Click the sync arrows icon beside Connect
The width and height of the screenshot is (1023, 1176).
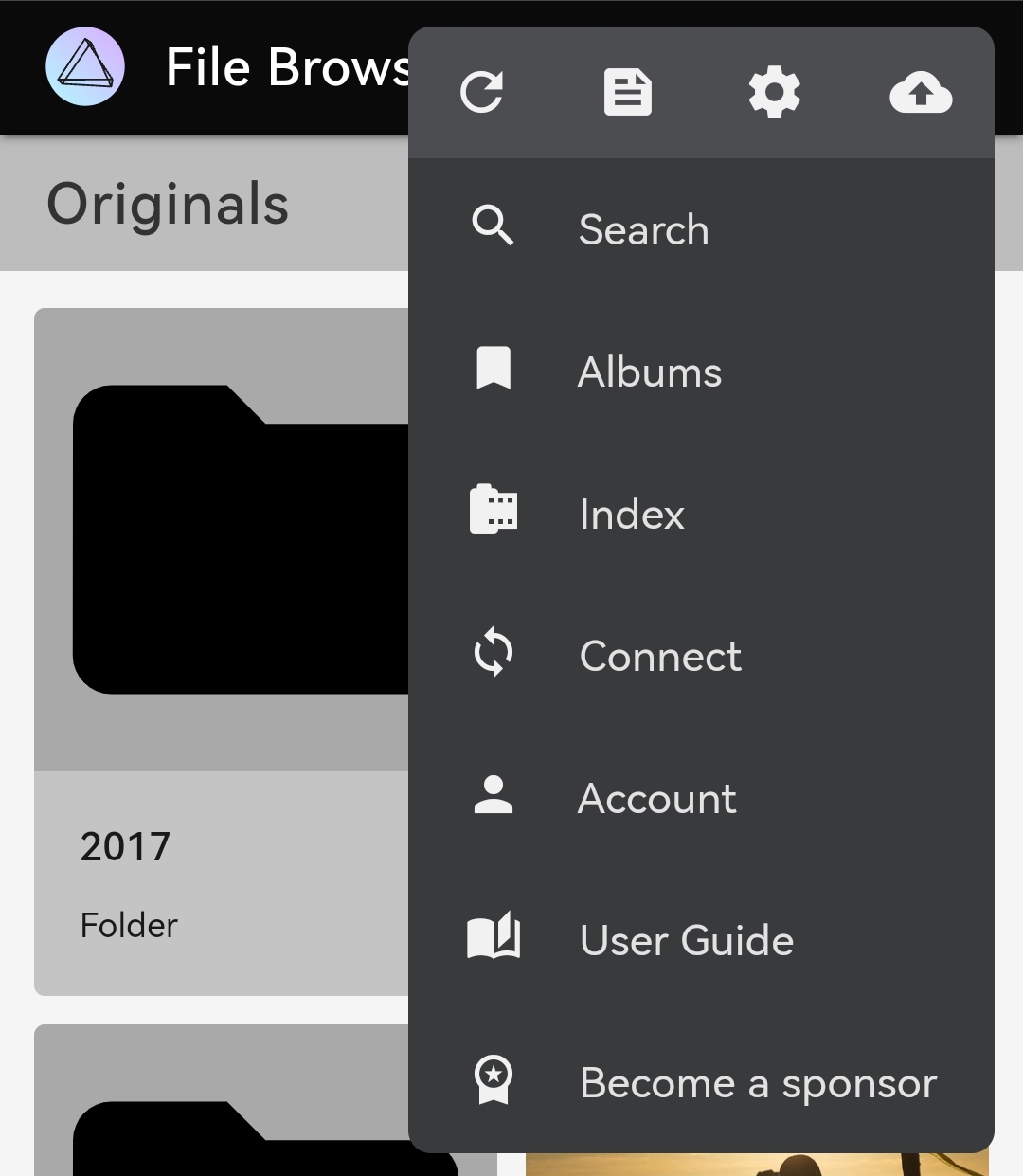[493, 654]
